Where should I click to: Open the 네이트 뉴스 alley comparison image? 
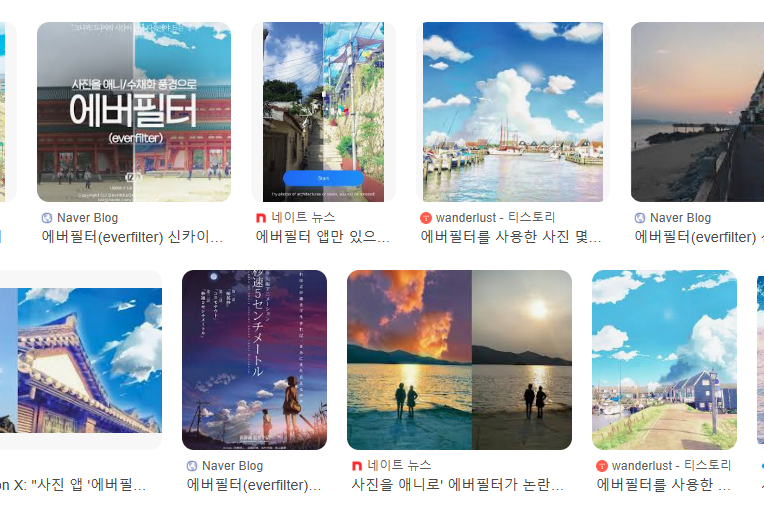pyautogui.click(x=323, y=112)
